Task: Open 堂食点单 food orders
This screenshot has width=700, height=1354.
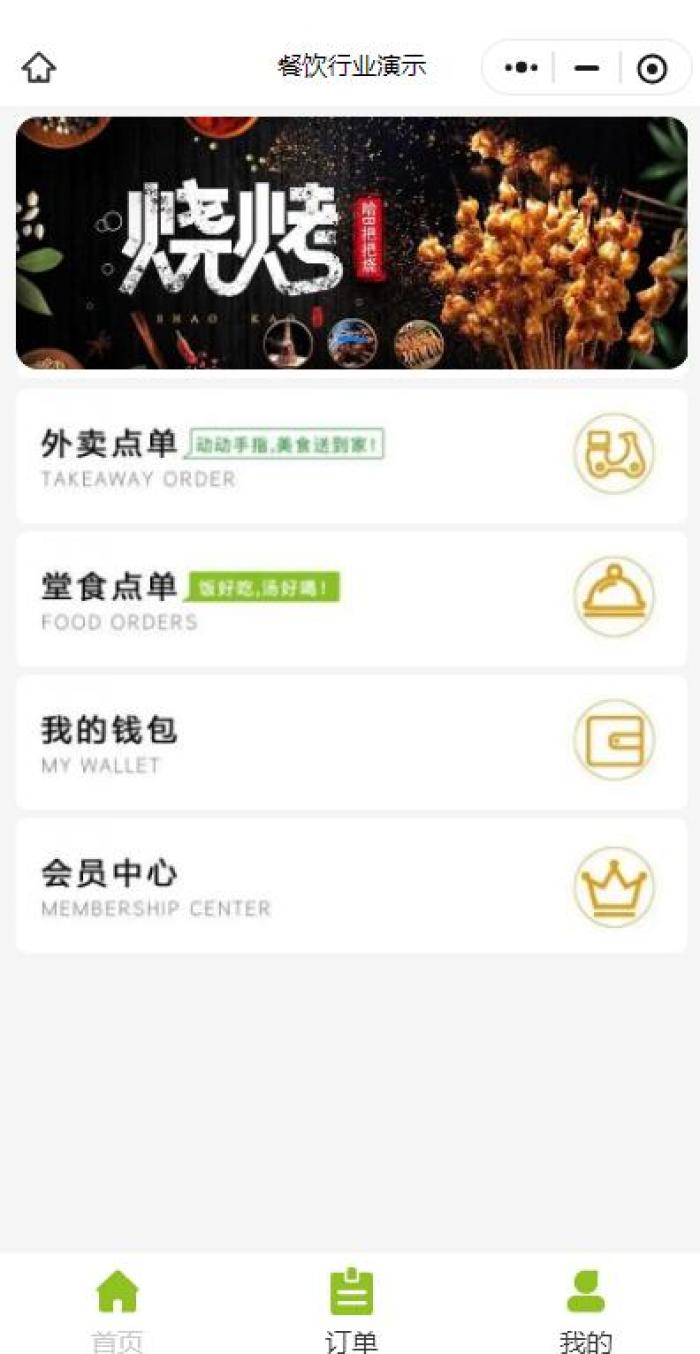Action: 351,599
